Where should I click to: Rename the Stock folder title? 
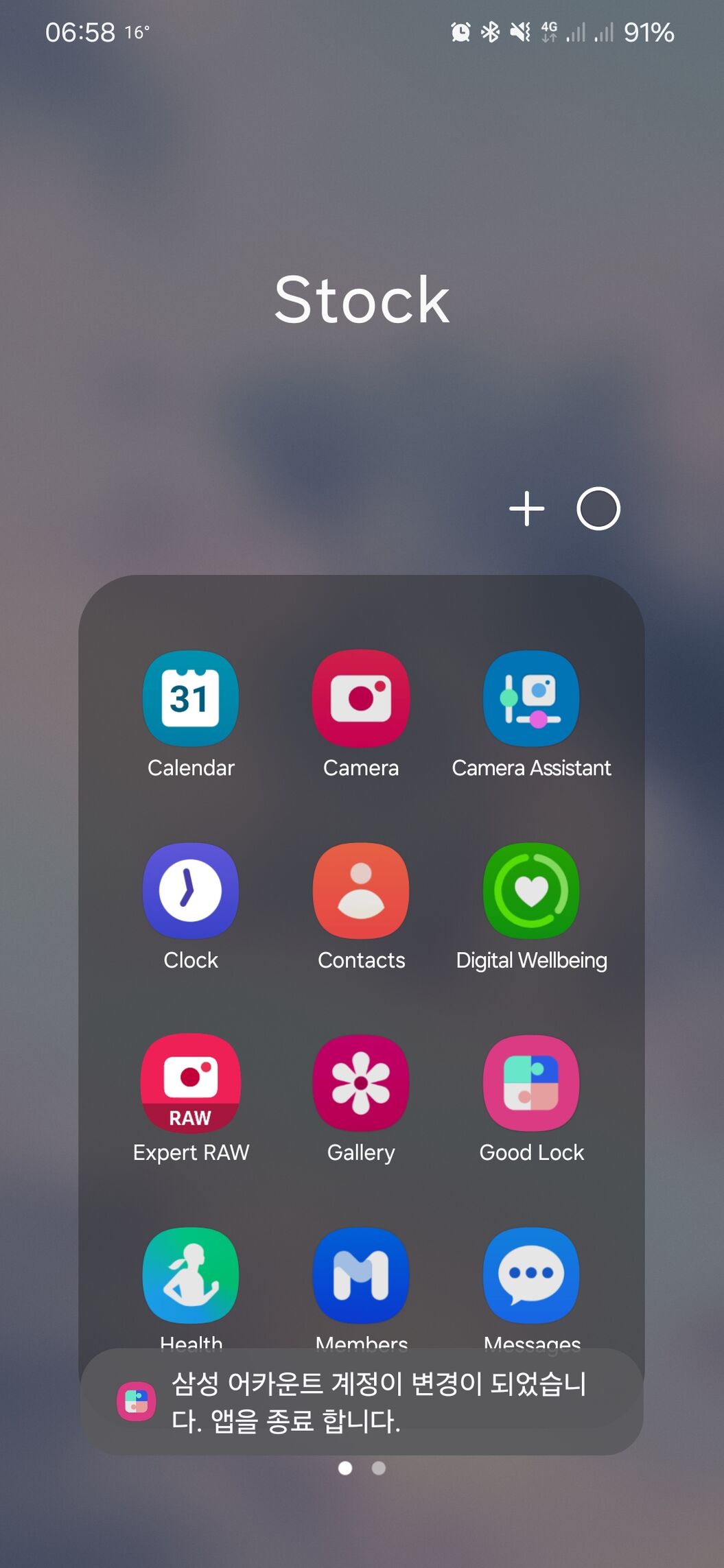(x=362, y=300)
